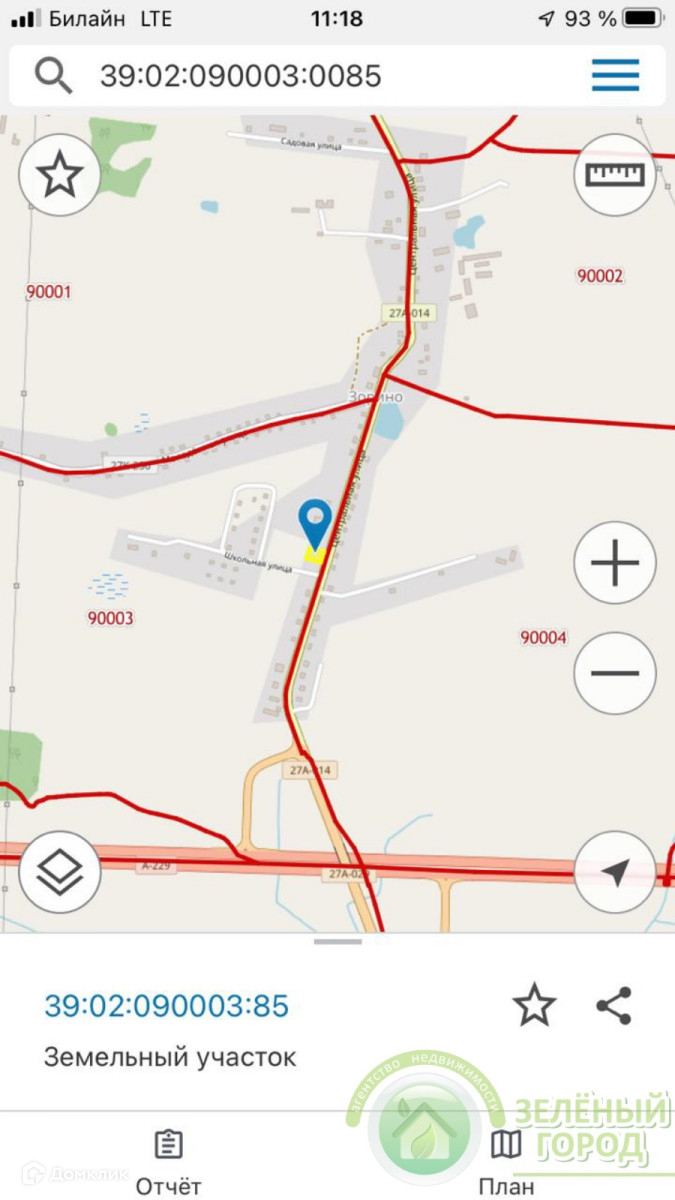
Task: Open the hamburger menu
Action: (x=615, y=75)
